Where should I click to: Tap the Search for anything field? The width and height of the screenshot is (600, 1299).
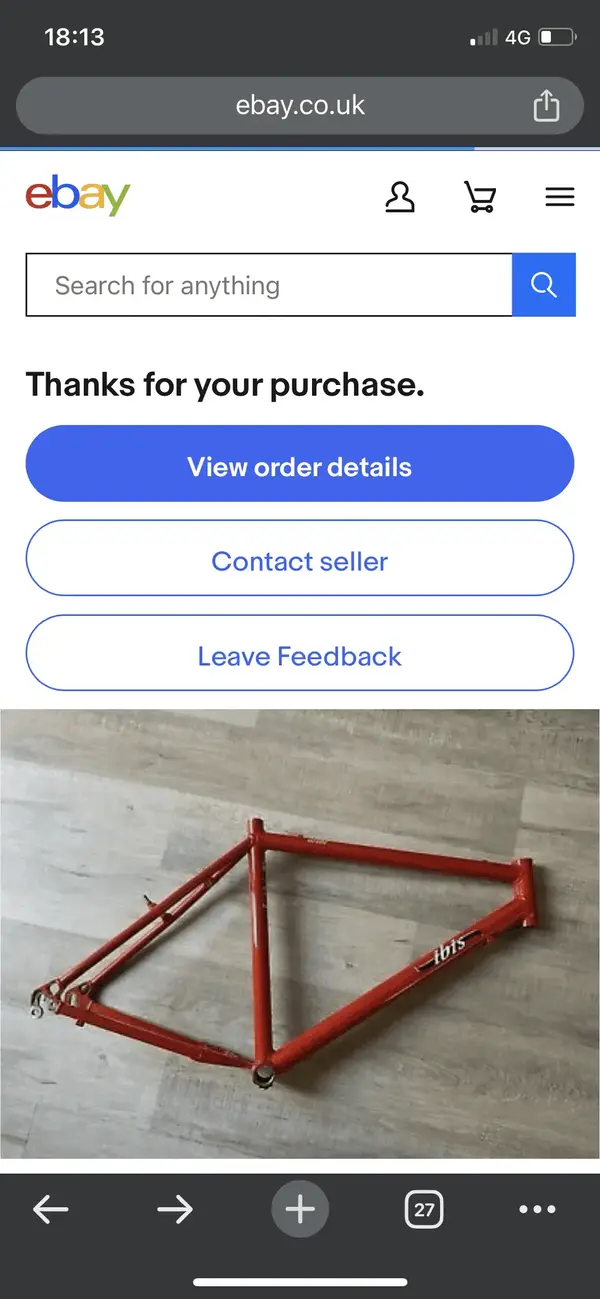click(268, 286)
